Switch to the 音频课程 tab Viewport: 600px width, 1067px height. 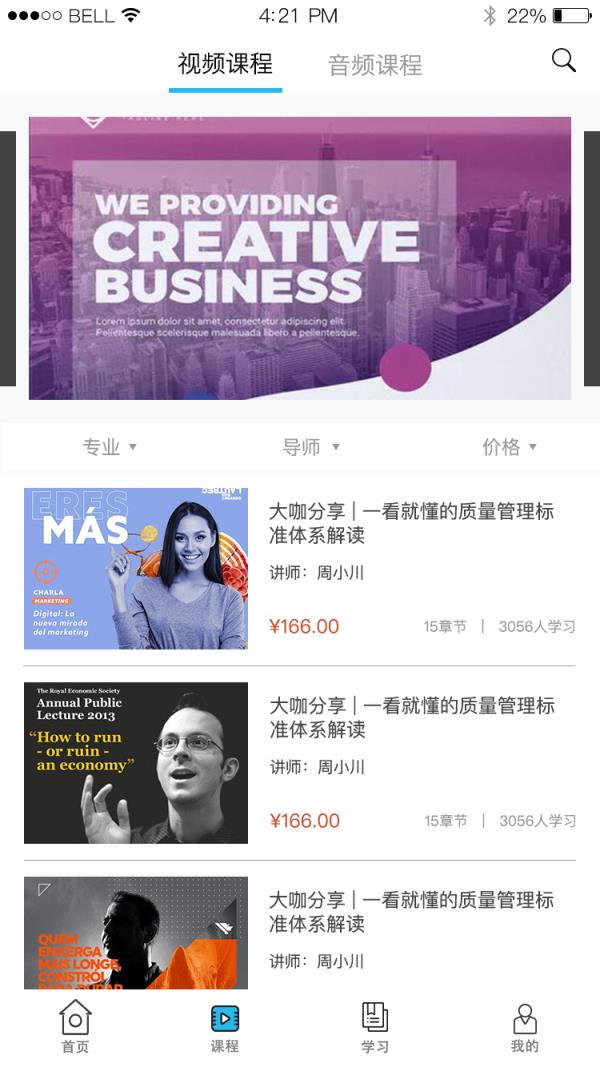[x=375, y=65]
